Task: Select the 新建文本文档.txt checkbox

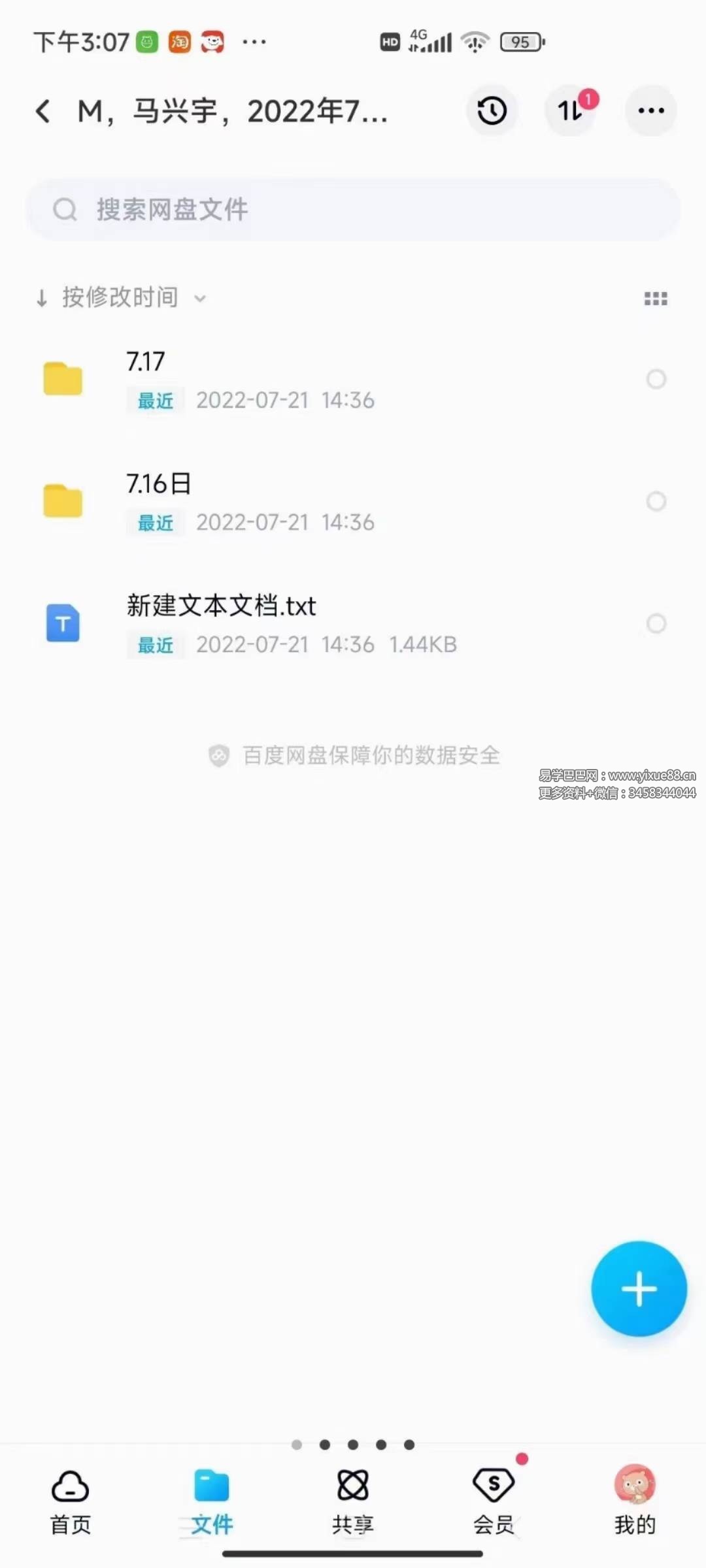Action: coord(656,624)
